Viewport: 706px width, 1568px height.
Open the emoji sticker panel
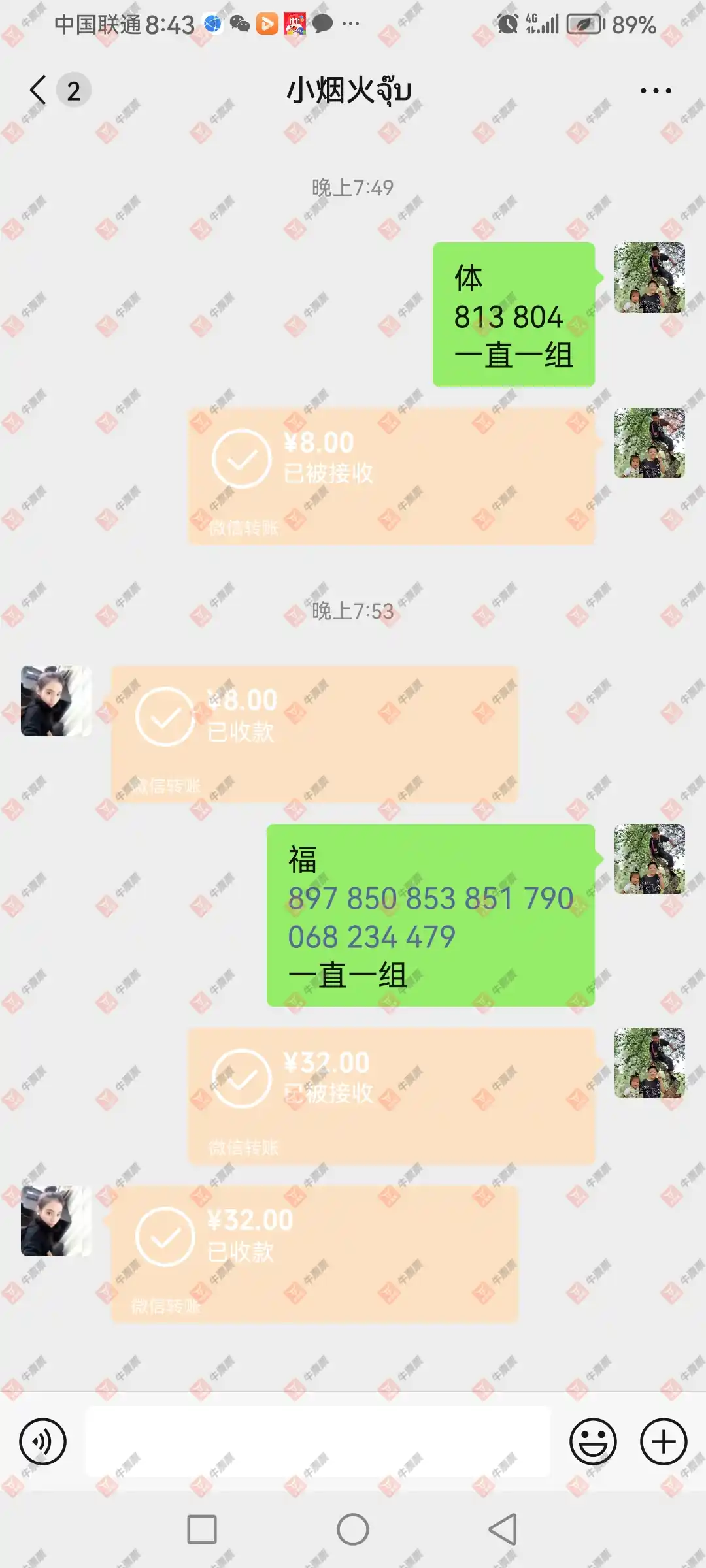coord(593,1441)
